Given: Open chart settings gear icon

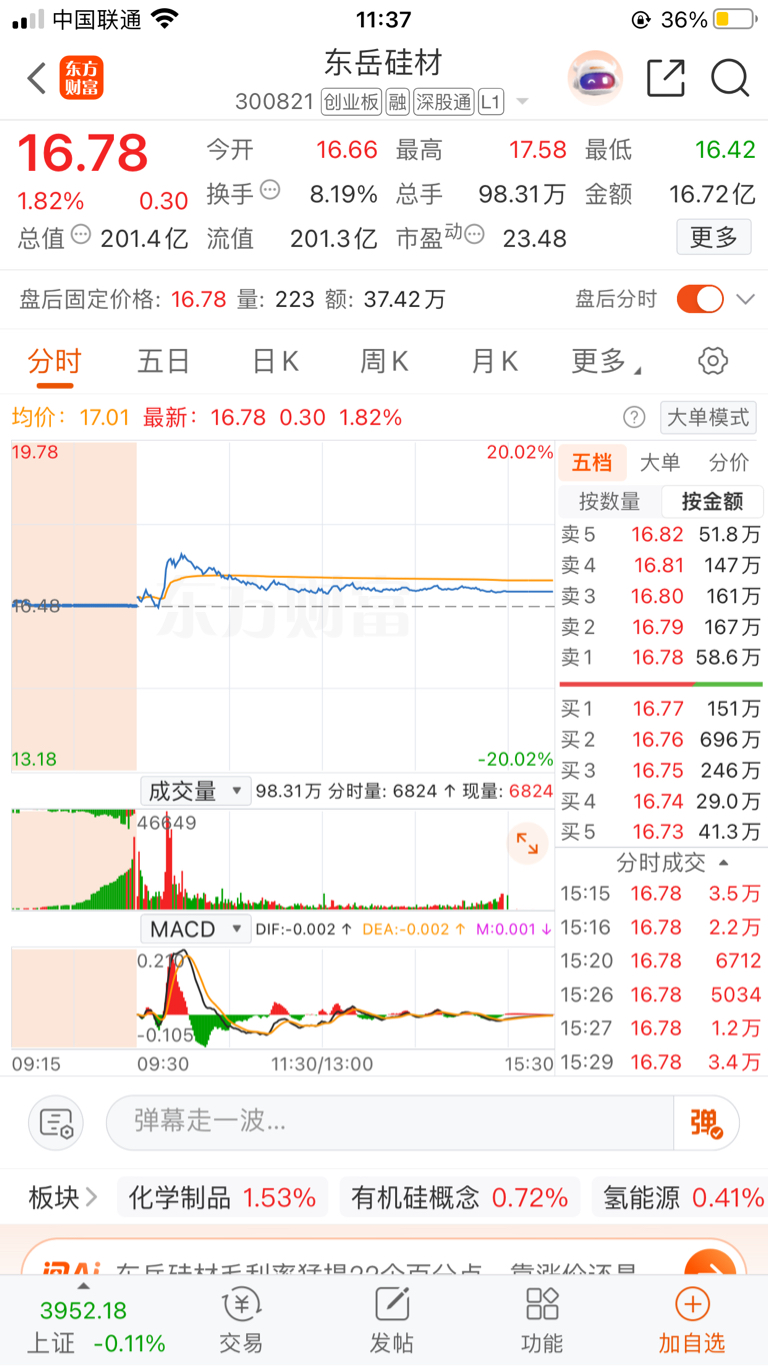Looking at the screenshot, I should point(713,361).
